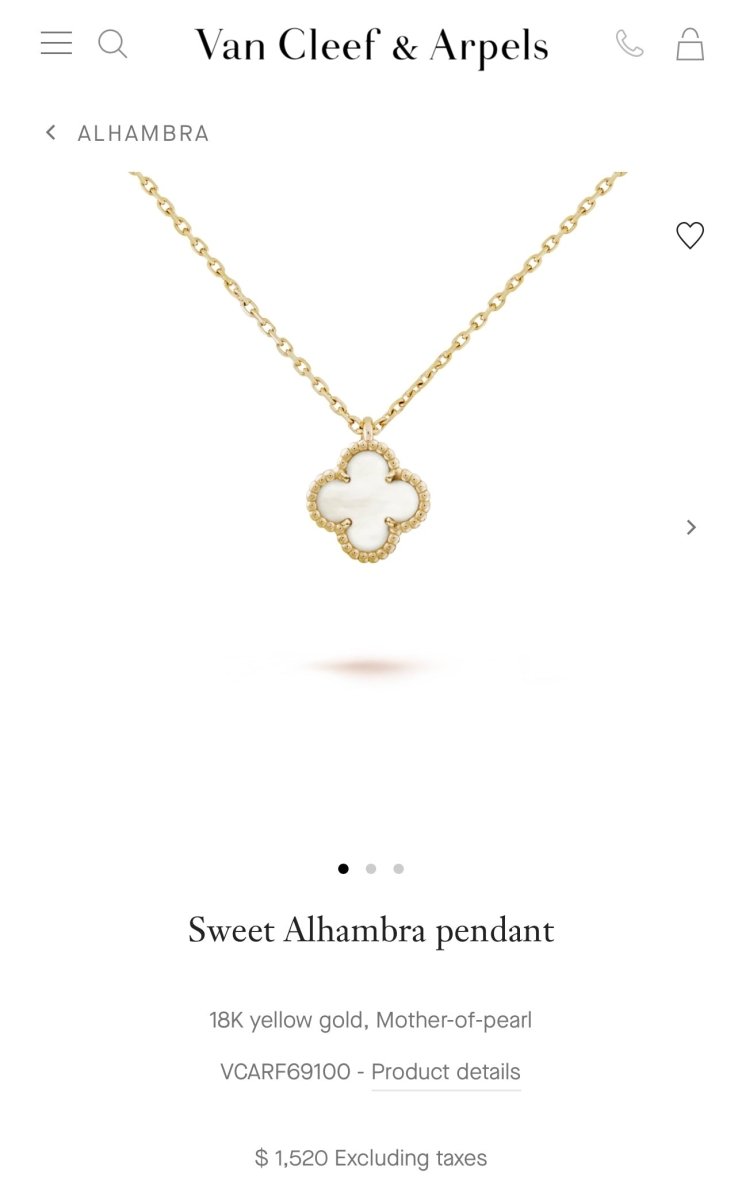Open the shopping bag icon
Screen dimensions: 742x1200
(x=689, y=44)
